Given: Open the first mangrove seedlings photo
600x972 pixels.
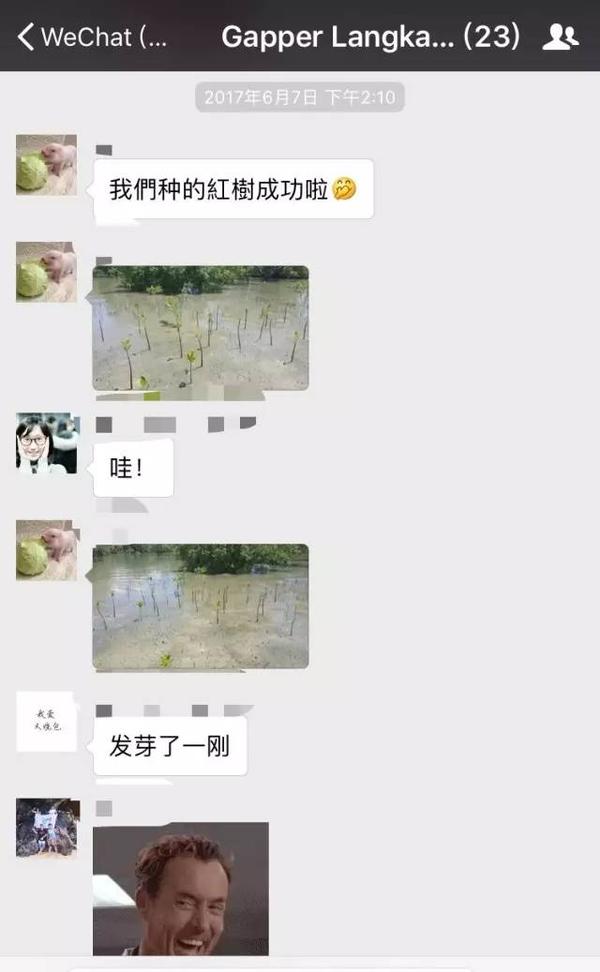Looking at the screenshot, I should tap(200, 327).
